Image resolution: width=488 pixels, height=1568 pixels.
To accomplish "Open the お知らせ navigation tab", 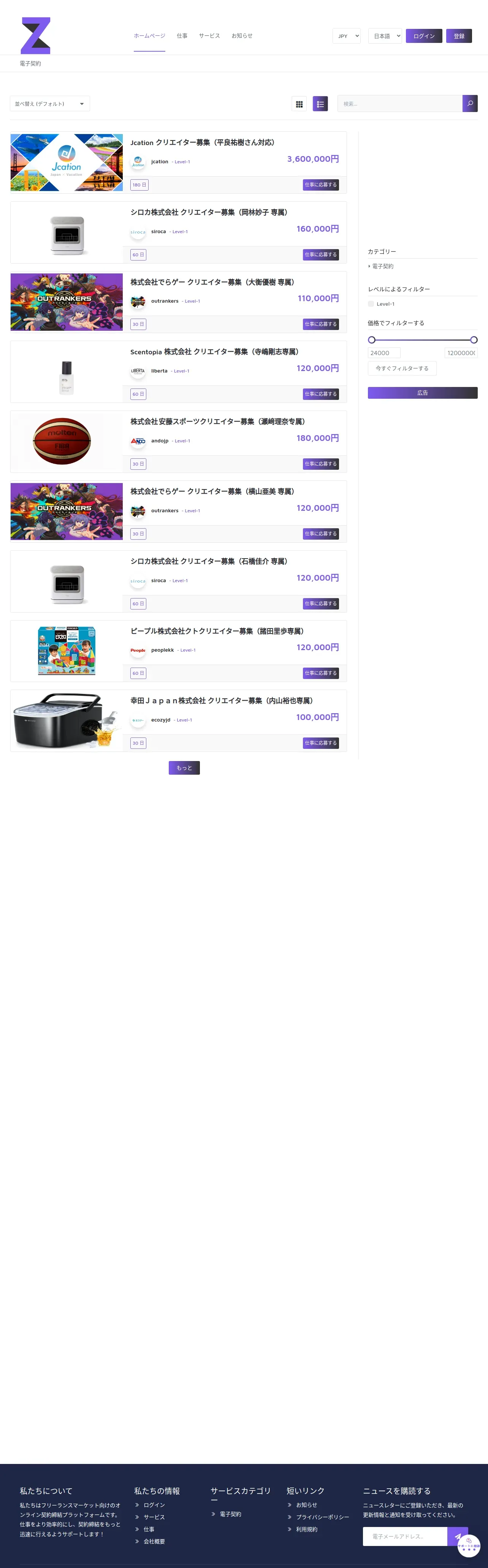I will point(242,36).
